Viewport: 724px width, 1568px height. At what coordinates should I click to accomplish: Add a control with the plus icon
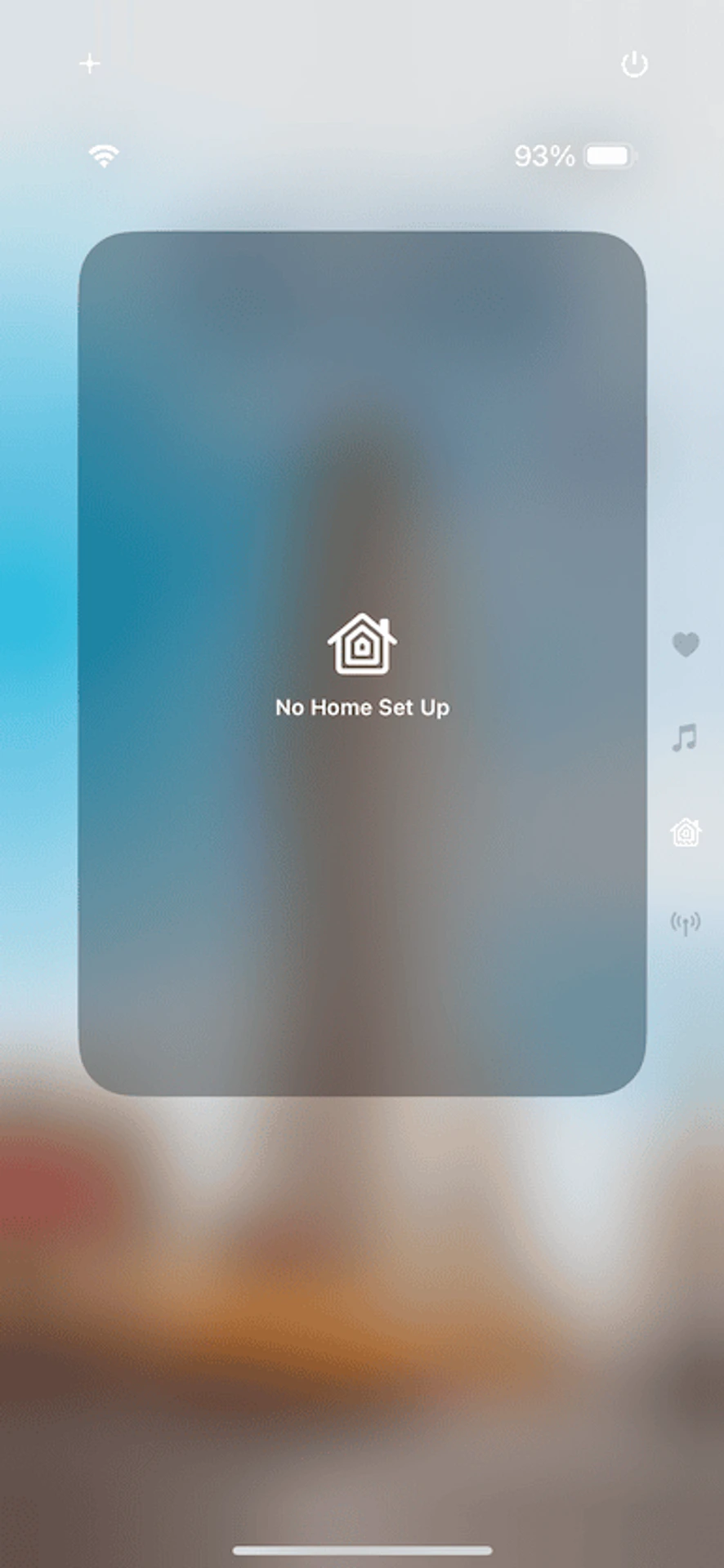90,64
